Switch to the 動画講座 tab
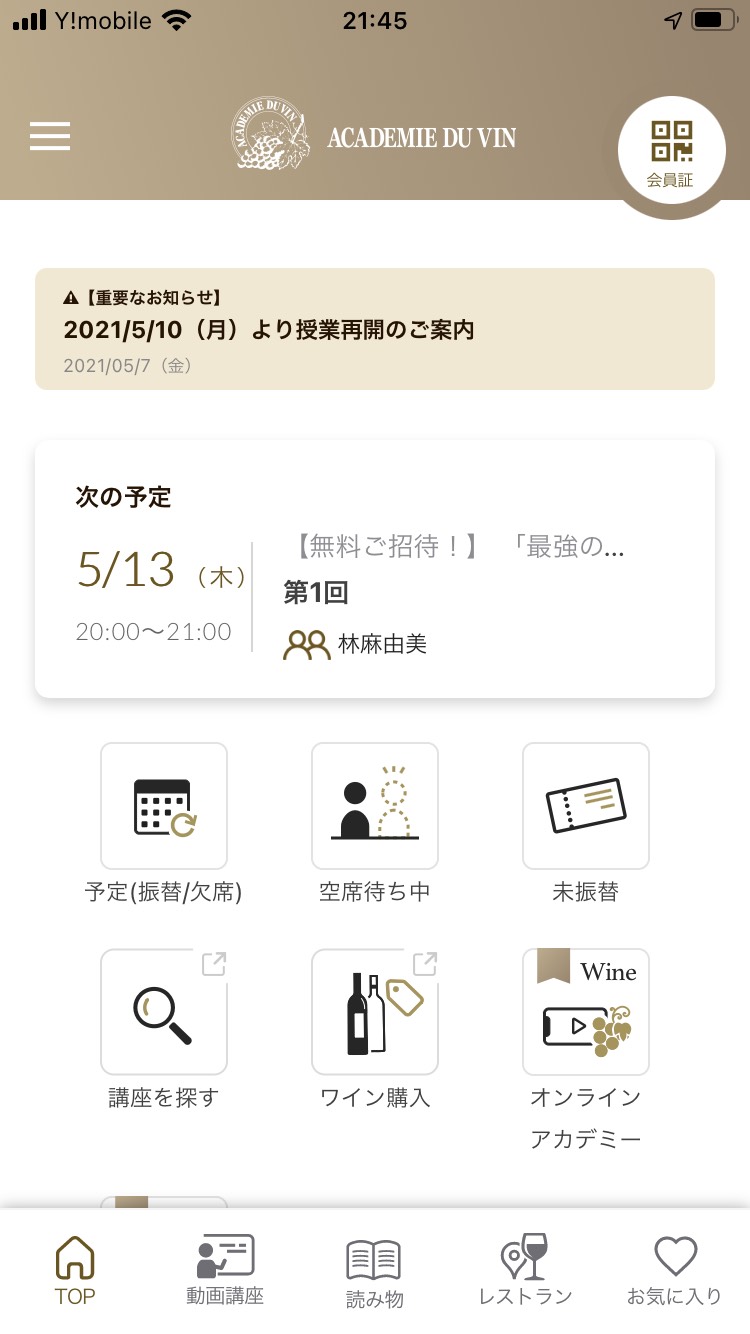 (225, 1270)
